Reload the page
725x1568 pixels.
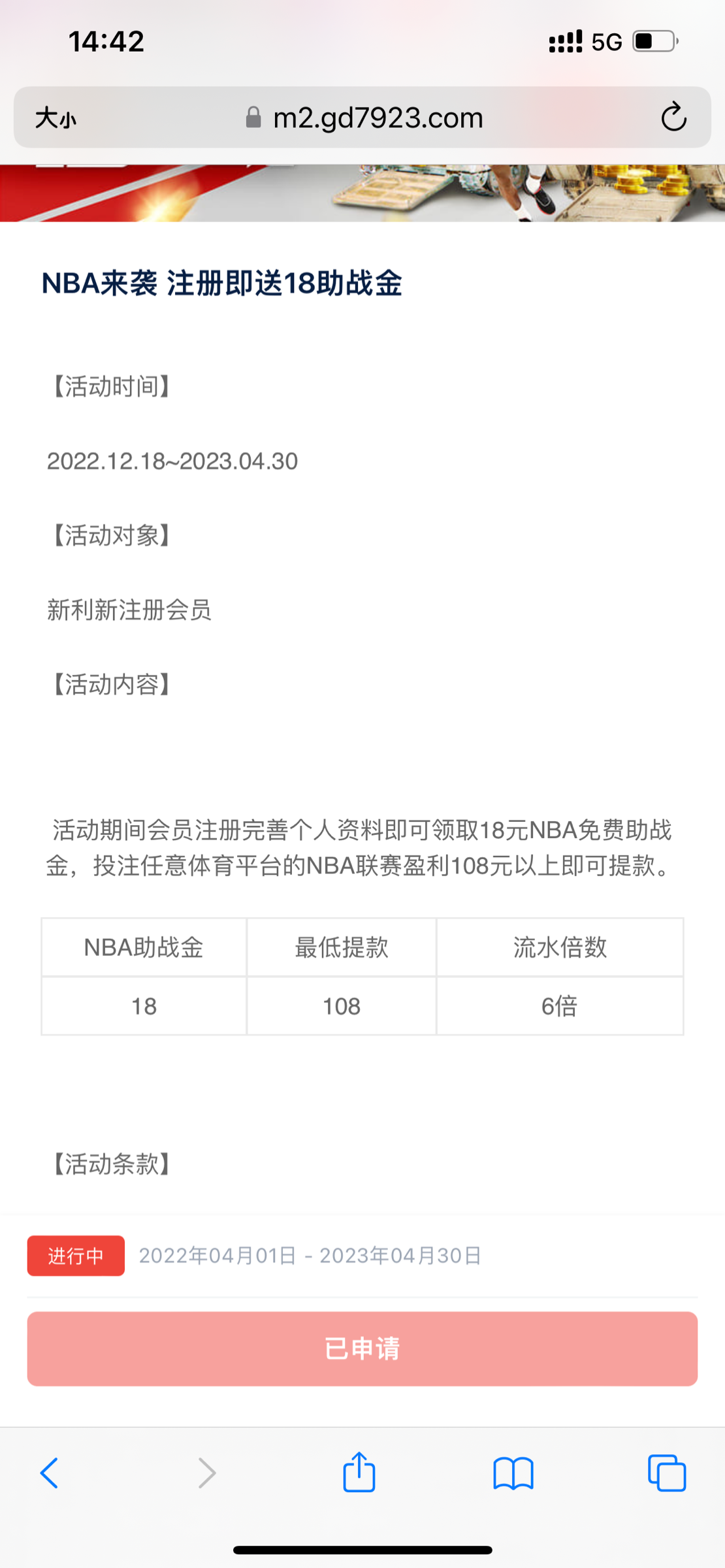(673, 118)
